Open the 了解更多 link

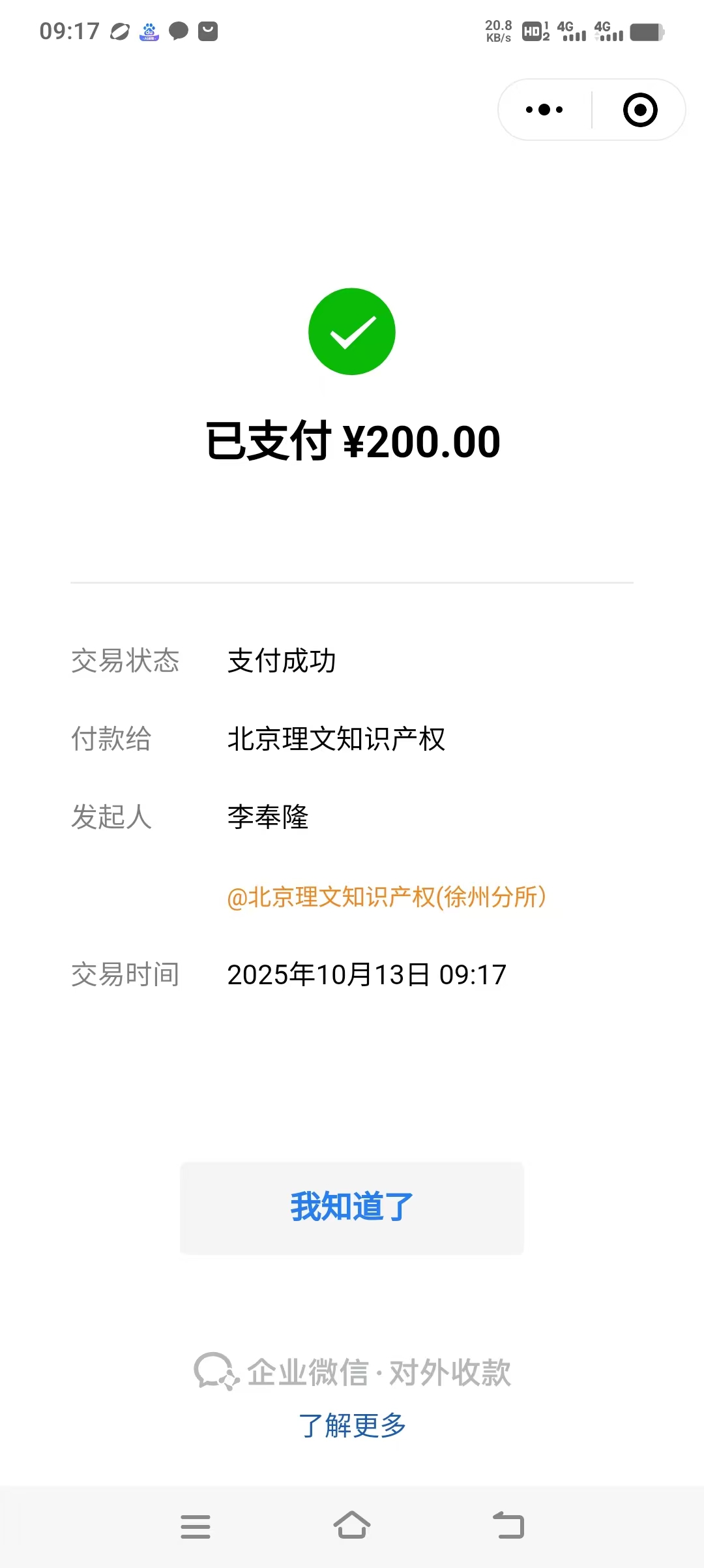click(352, 1425)
